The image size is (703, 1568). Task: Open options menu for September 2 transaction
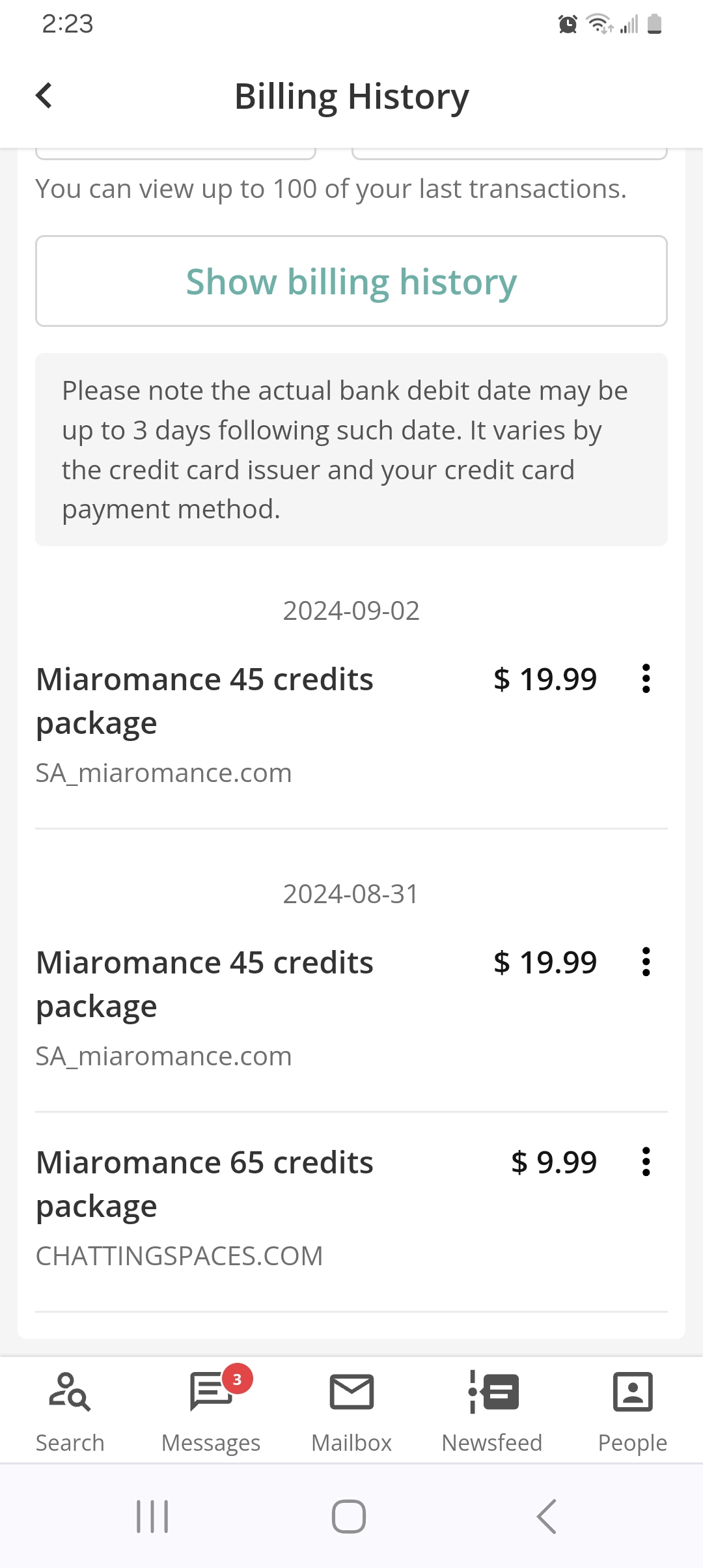tap(646, 679)
